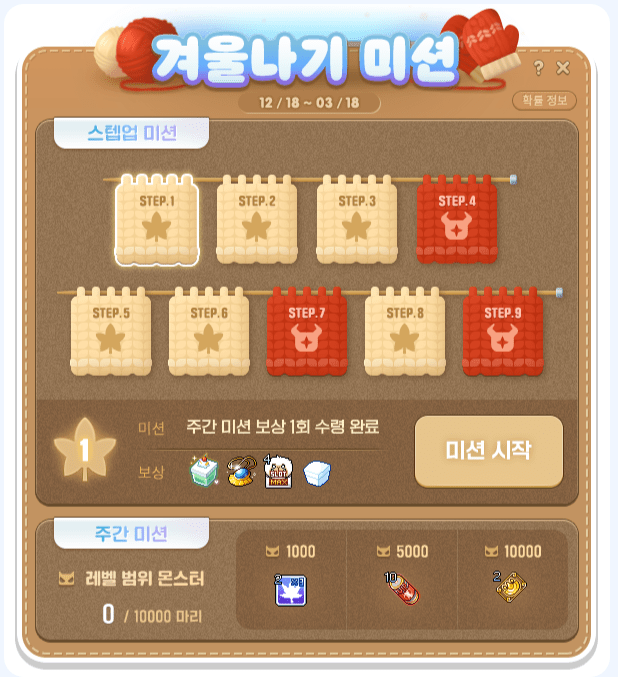
Task: Select the STEP.6 mission tile
Action: (x=209, y=334)
